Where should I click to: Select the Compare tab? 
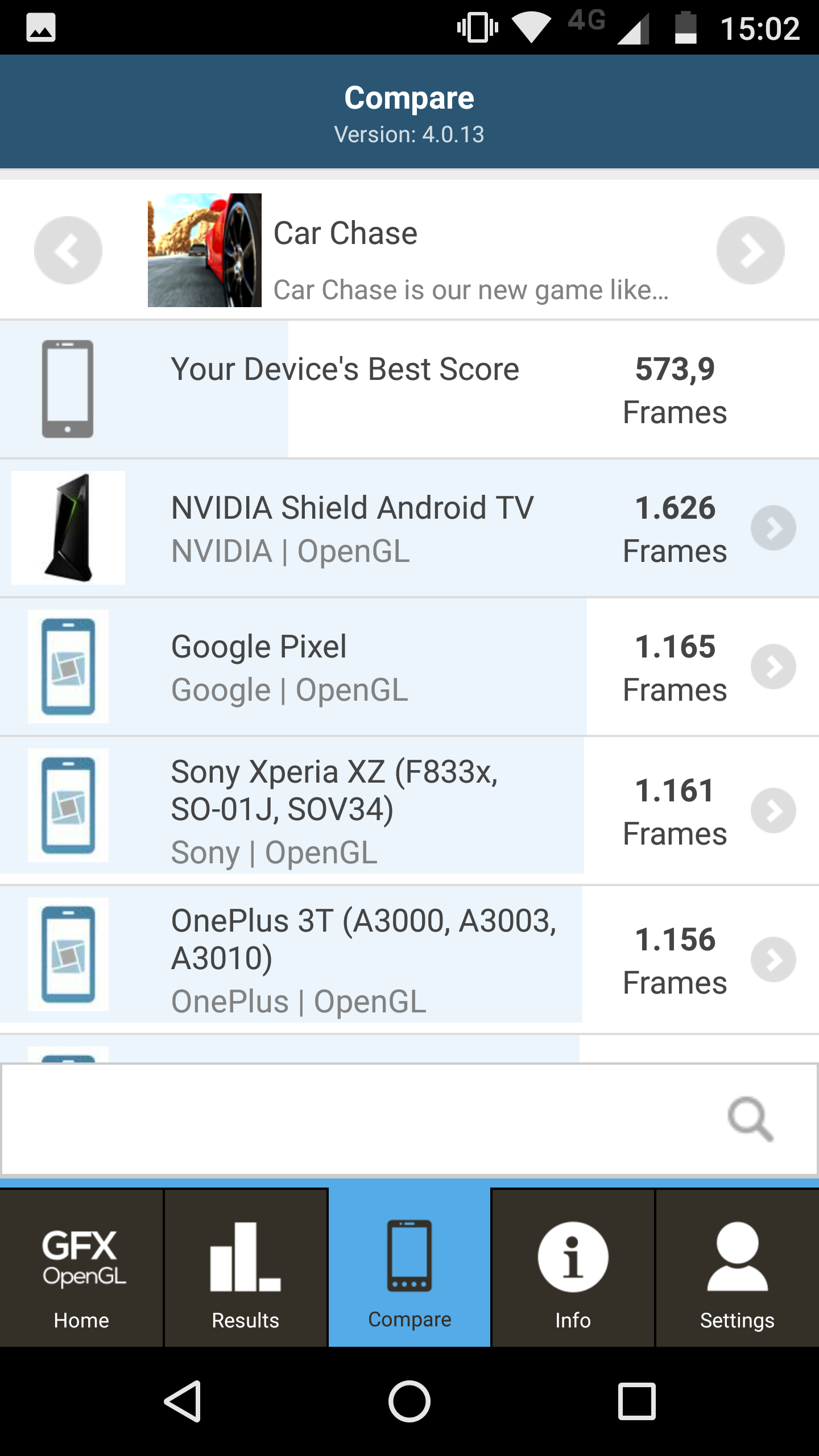[x=409, y=1268]
